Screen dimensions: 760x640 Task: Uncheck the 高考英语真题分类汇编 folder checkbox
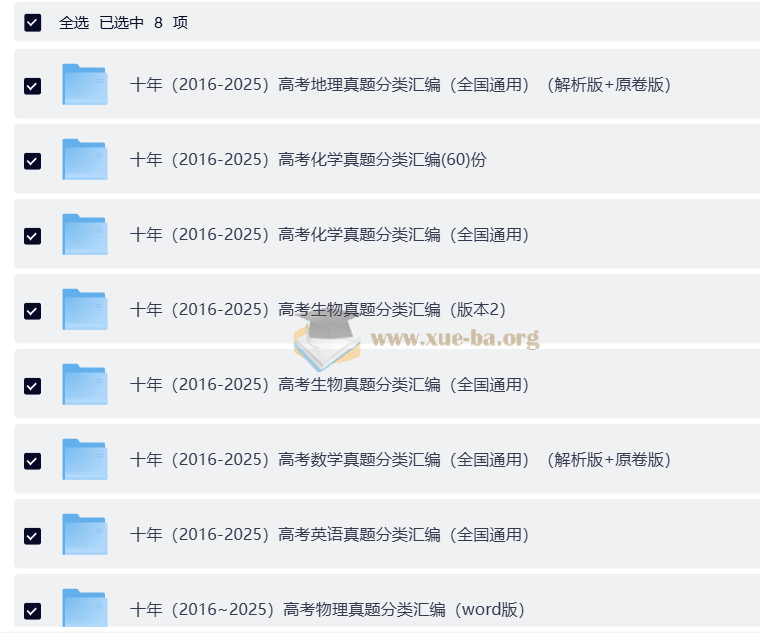click(x=33, y=535)
